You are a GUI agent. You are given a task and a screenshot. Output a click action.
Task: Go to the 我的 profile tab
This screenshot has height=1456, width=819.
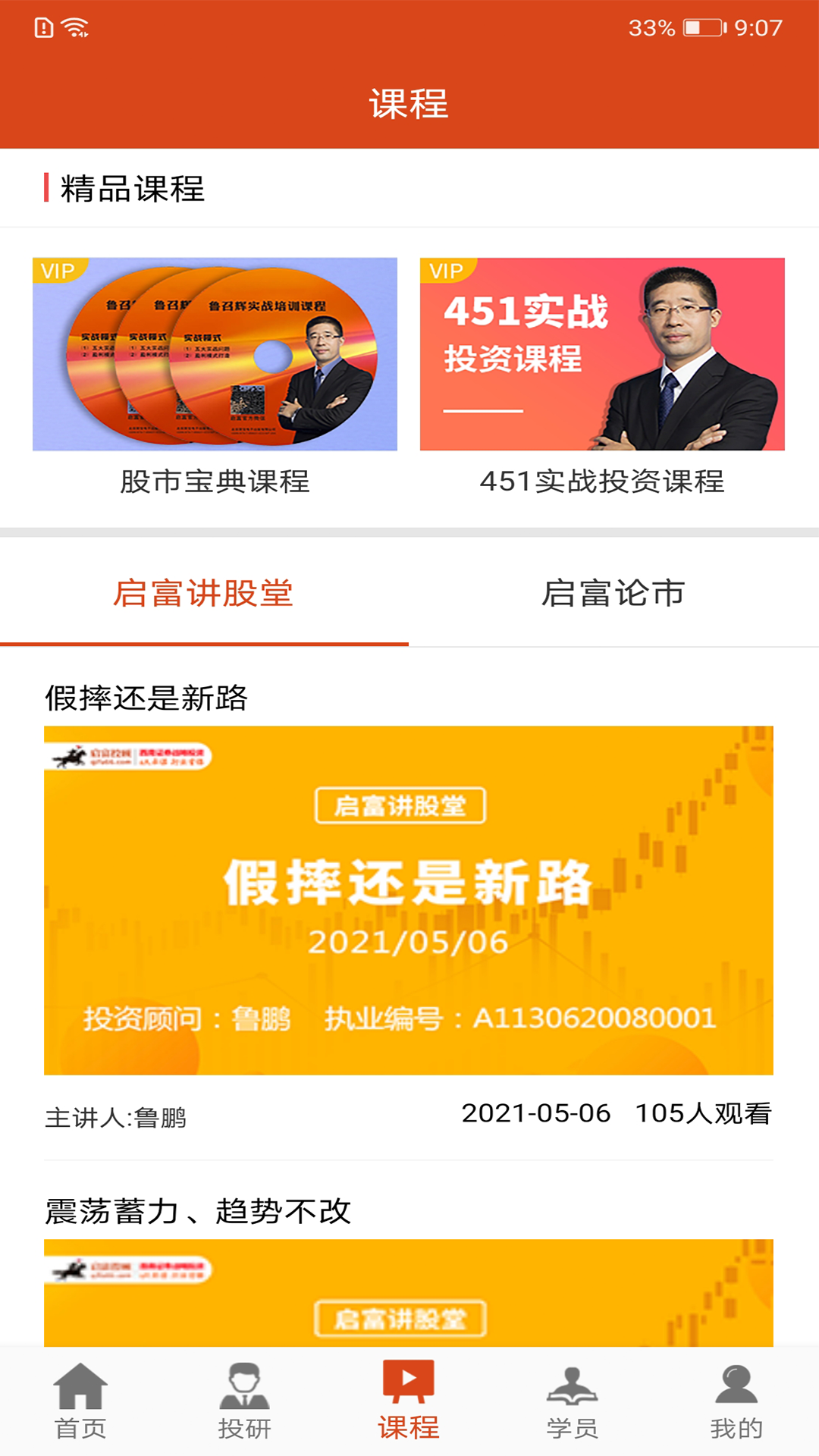[736, 1401]
